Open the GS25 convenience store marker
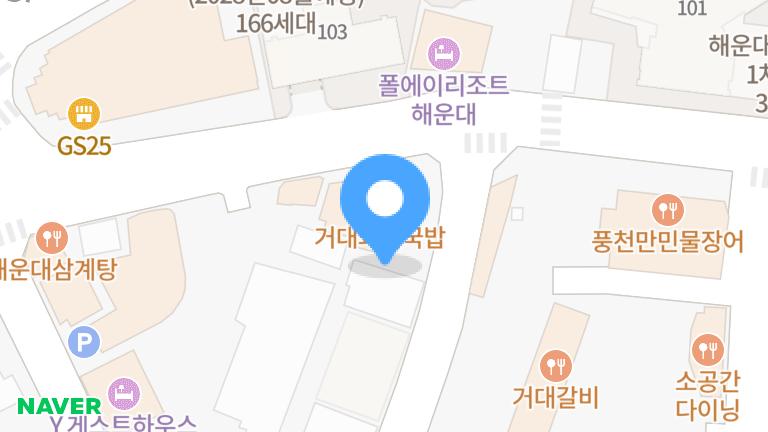 (x=84, y=113)
